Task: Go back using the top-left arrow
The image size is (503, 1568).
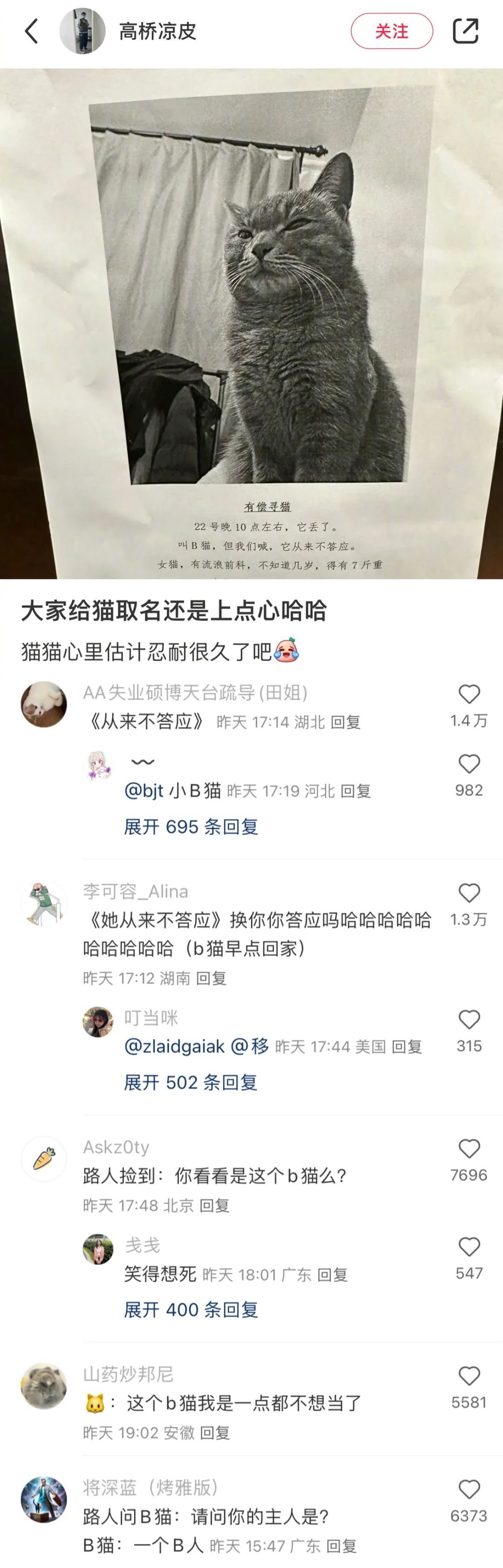Action: (x=32, y=31)
